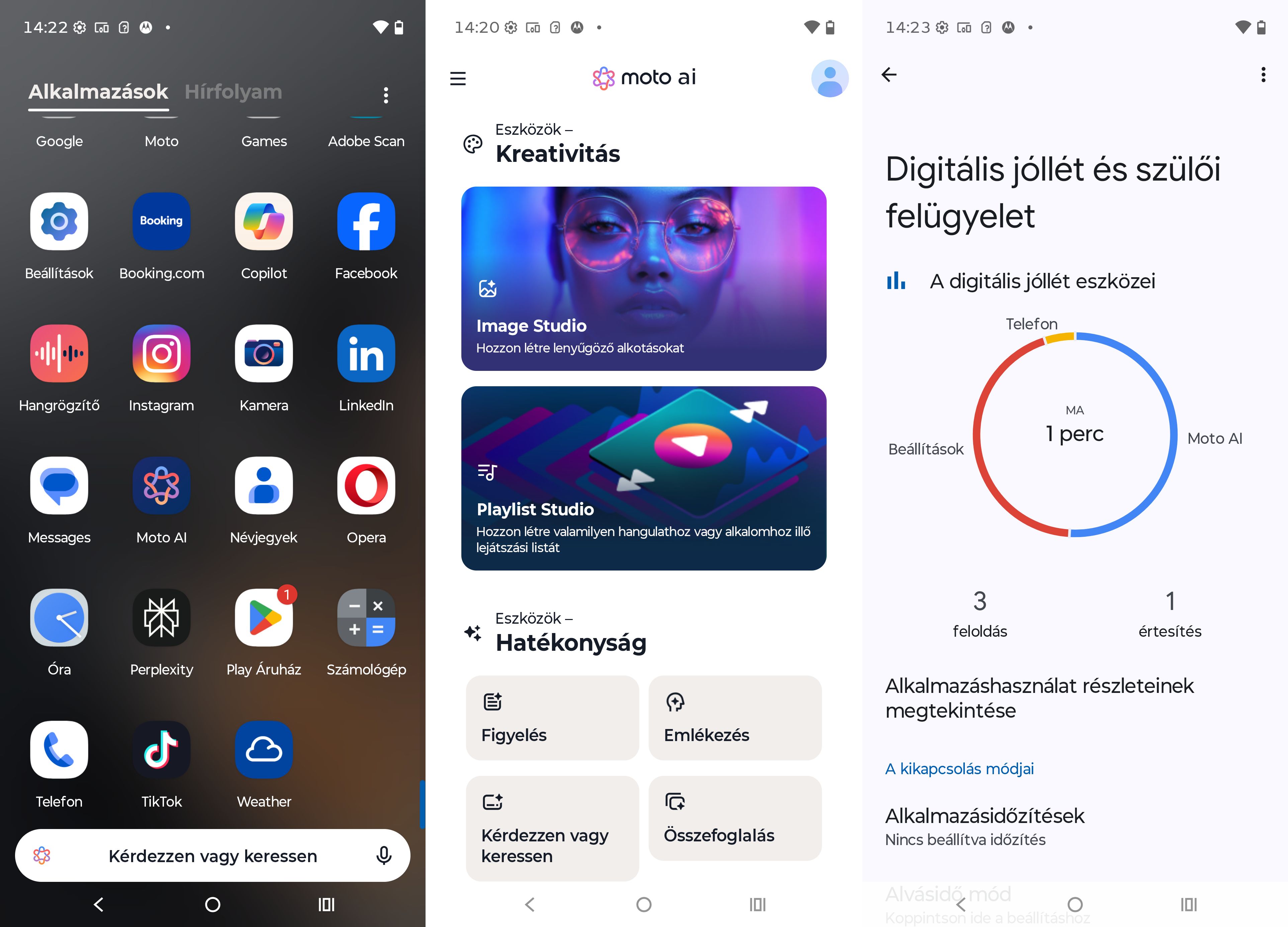Open the Playlist Studio card
Viewport: 1288px width, 927px height.
pyautogui.click(x=643, y=478)
